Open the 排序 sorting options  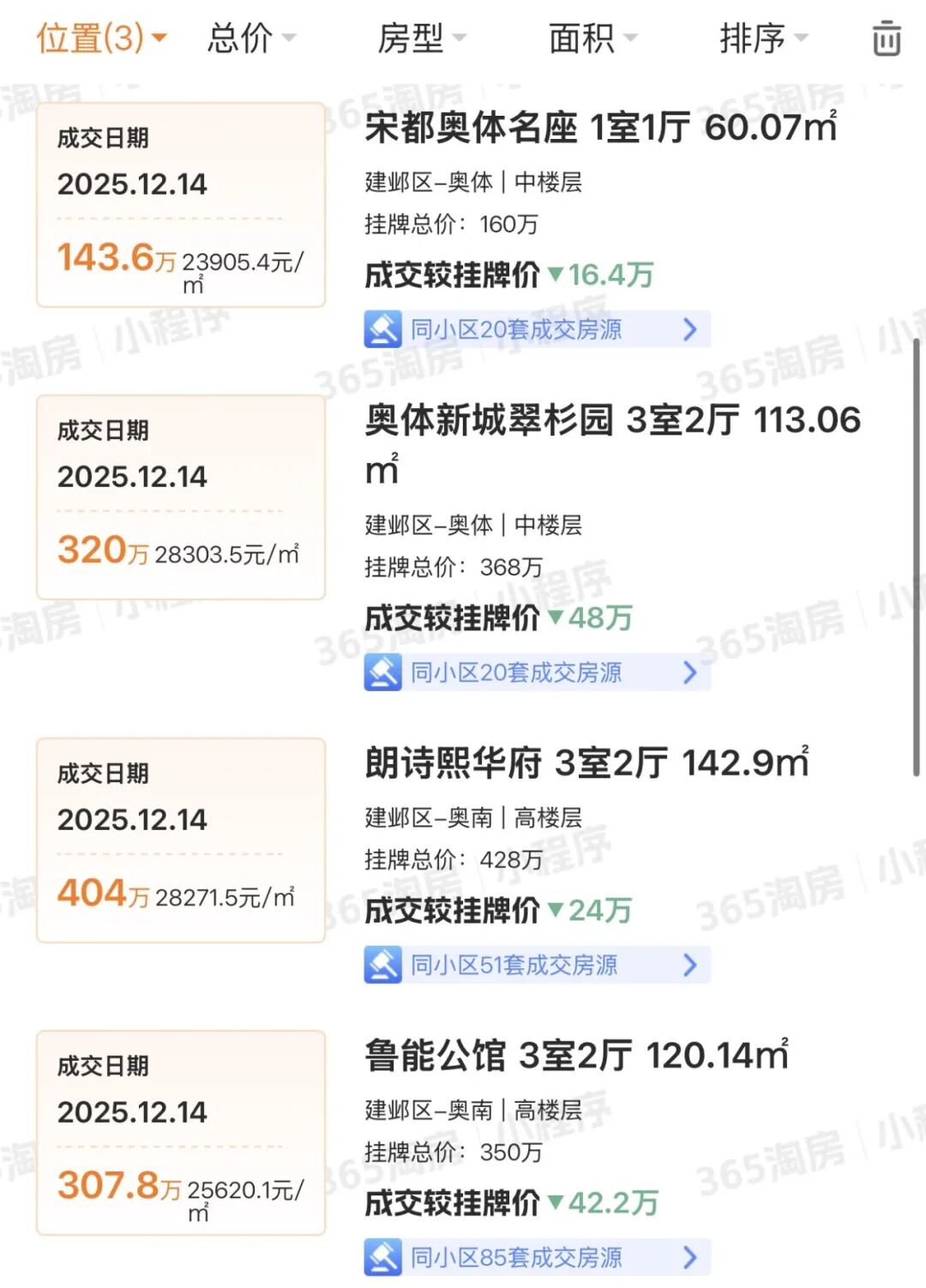pos(763,39)
